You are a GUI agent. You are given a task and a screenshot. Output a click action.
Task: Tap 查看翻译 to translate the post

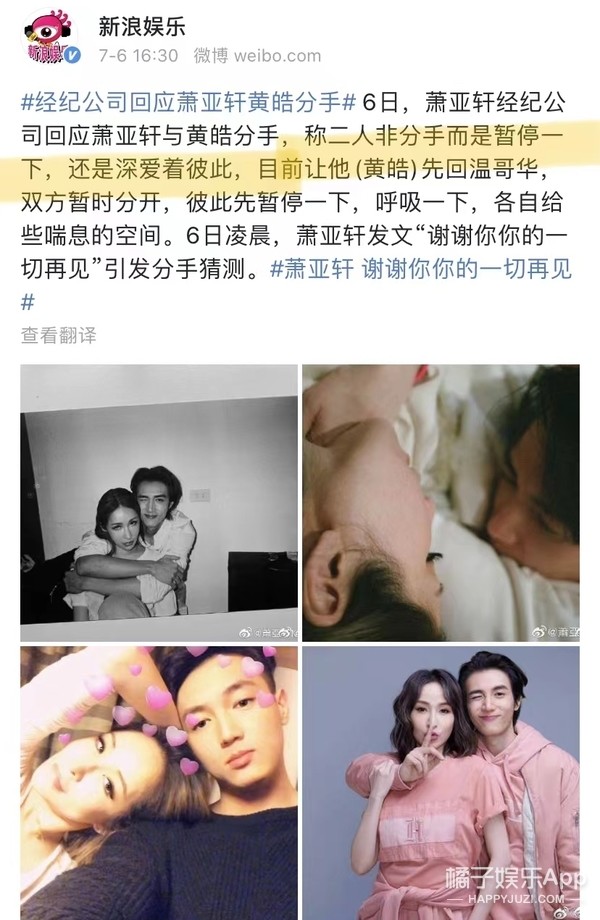tap(59, 335)
